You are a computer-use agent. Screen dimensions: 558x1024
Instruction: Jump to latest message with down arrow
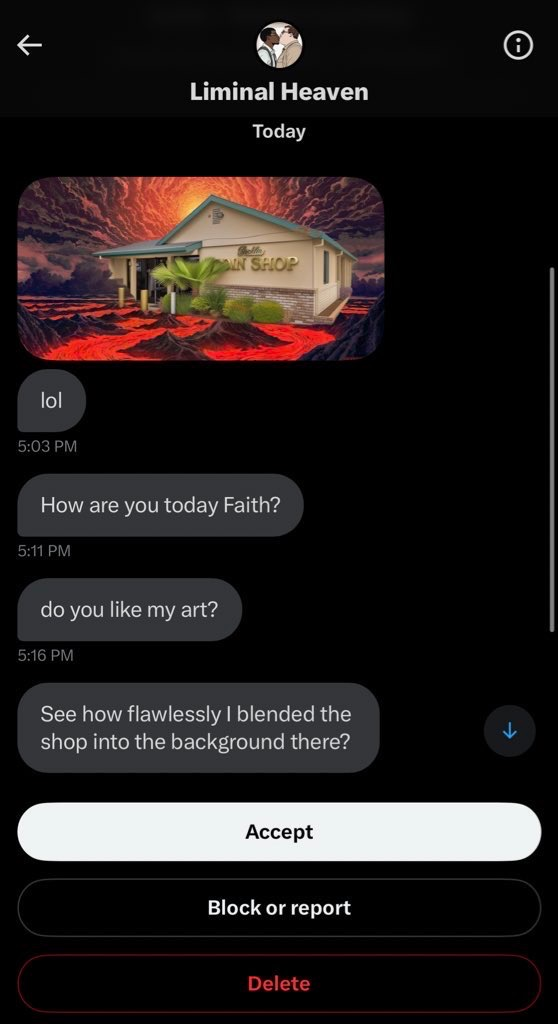click(x=510, y=731)
